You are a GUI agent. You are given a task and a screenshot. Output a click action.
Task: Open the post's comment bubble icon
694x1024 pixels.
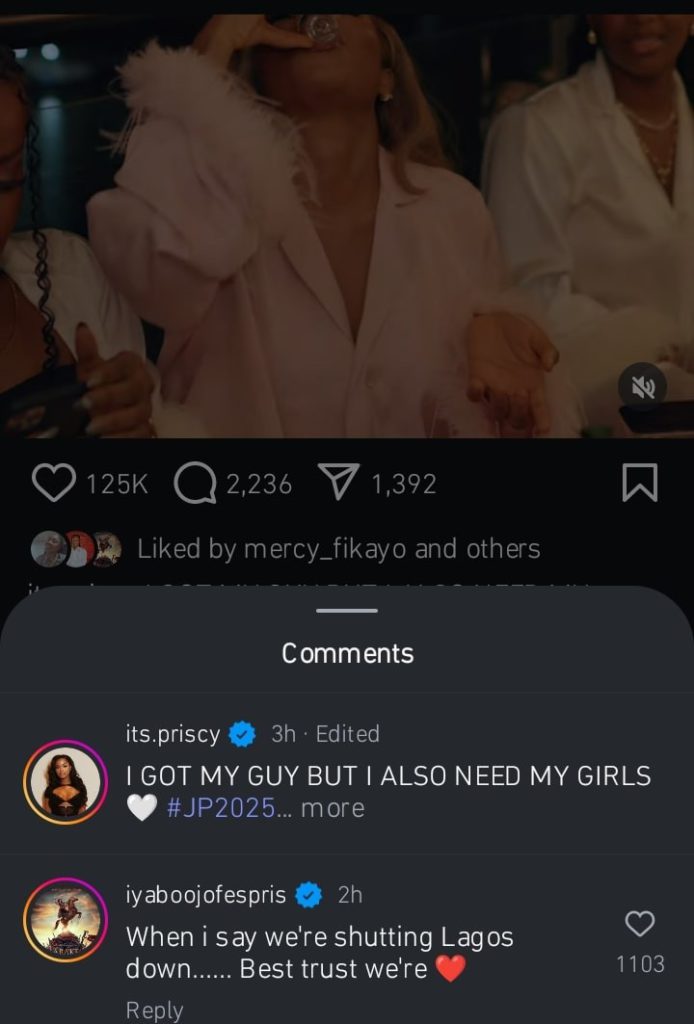[195, 484]
